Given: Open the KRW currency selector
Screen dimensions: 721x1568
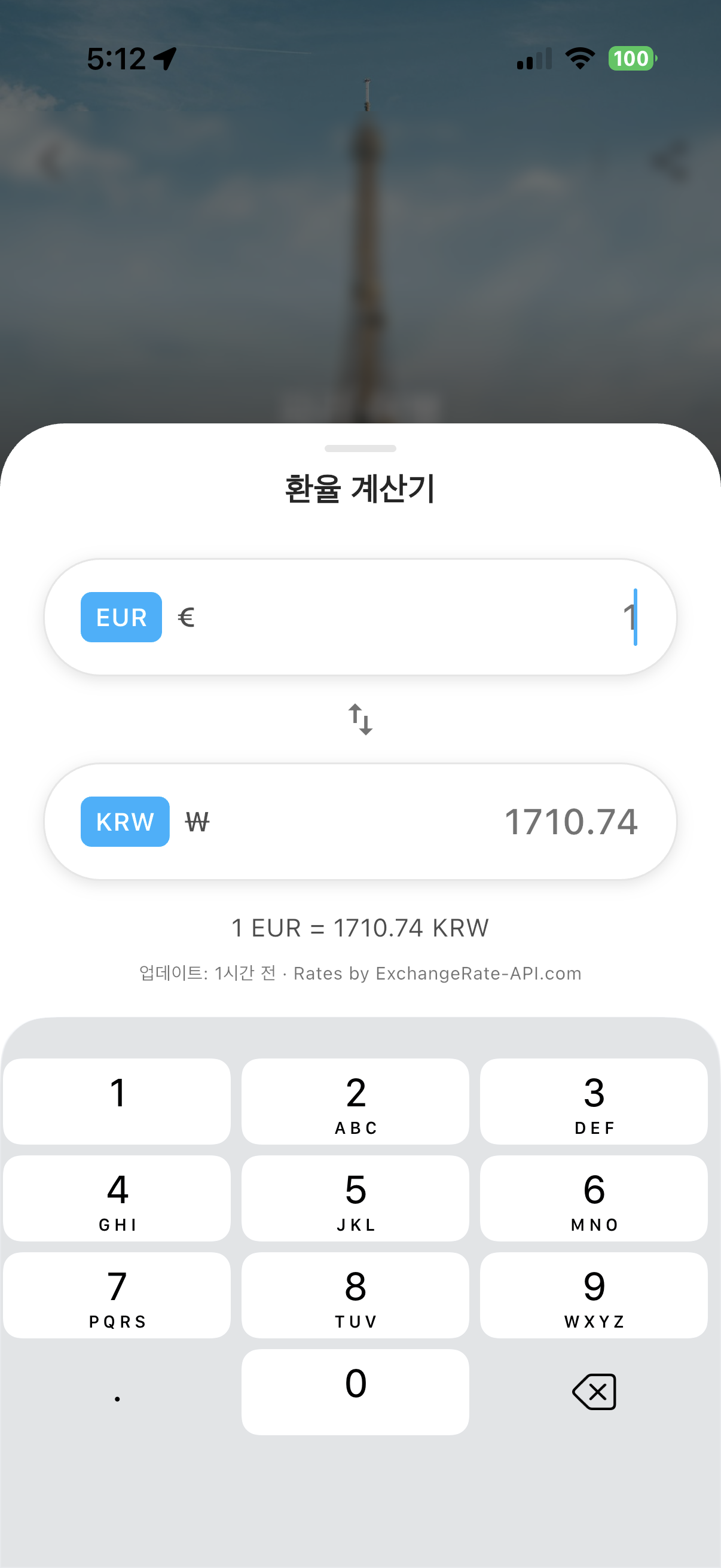Looking at the screenshot, I should (125, 822).
